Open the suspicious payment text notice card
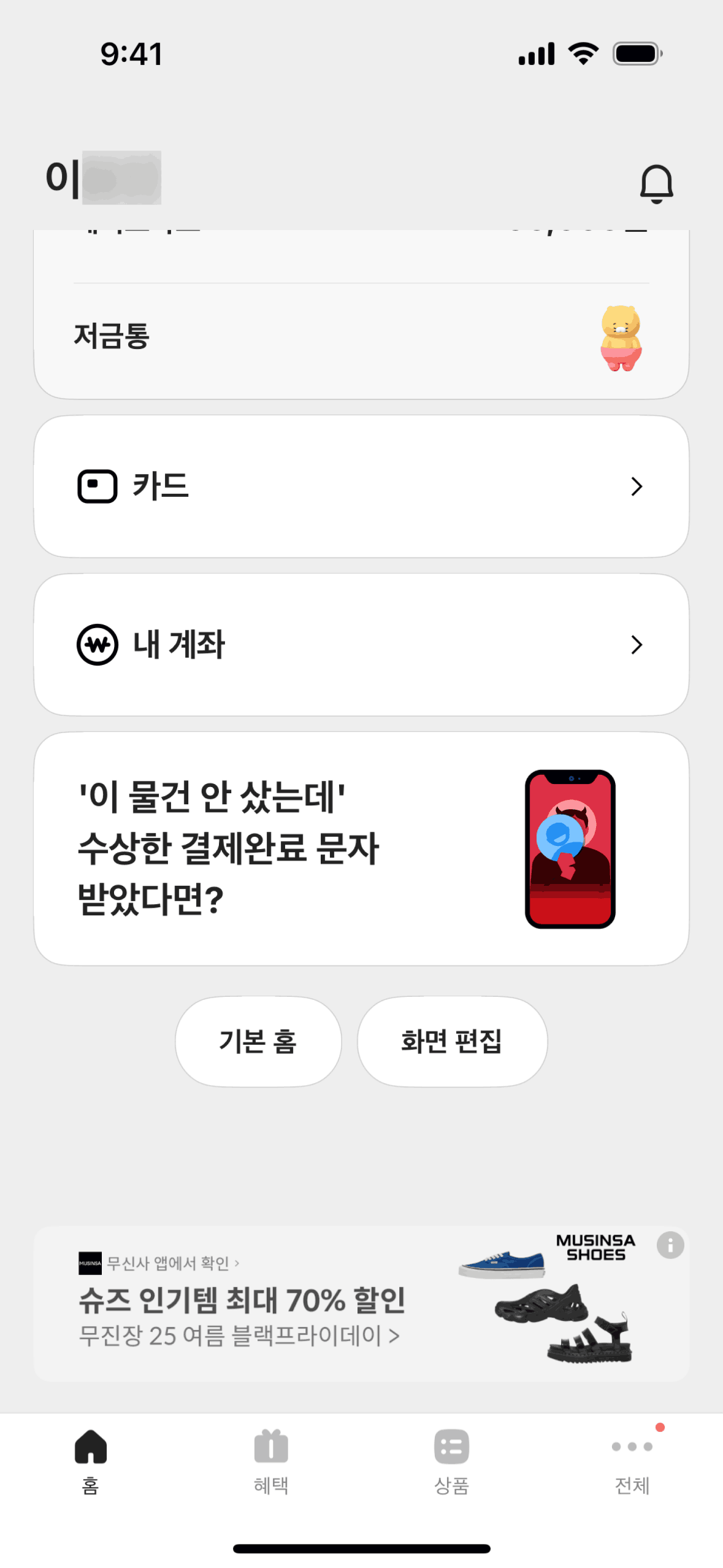The image size is (723, 1568). click(x=361, y=848)
